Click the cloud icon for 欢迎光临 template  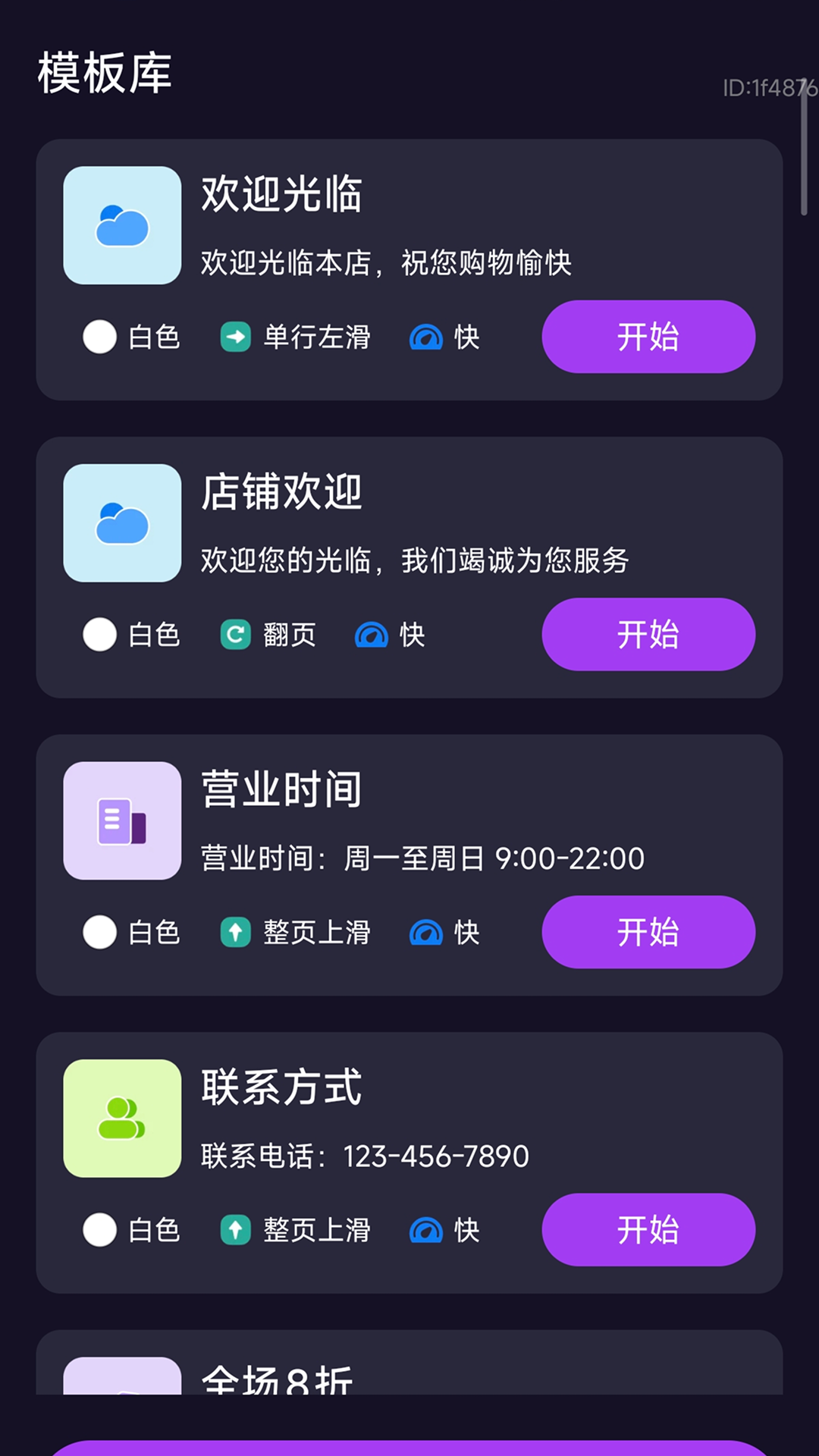[121, 225]
